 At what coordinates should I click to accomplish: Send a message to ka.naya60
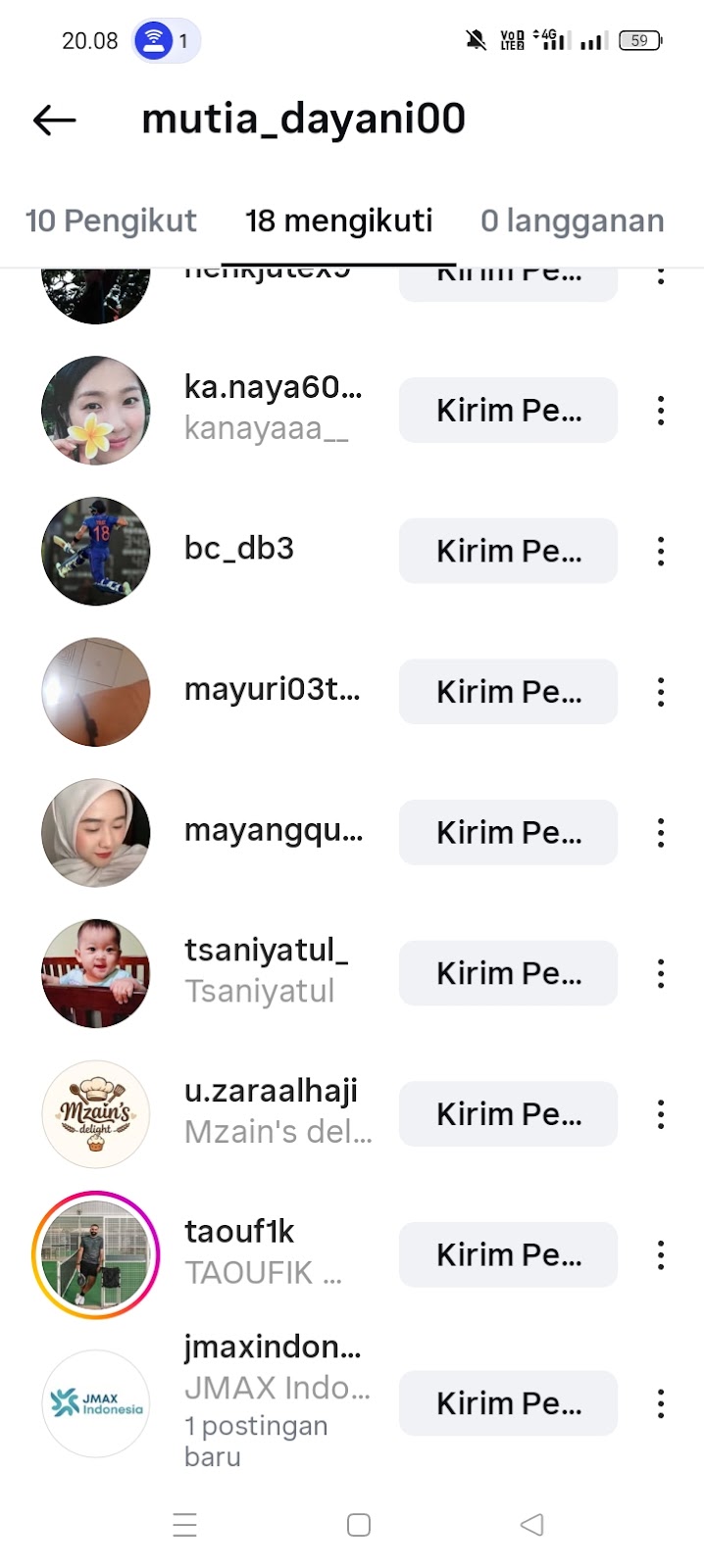pyautogui.click(x=508, y=410)
